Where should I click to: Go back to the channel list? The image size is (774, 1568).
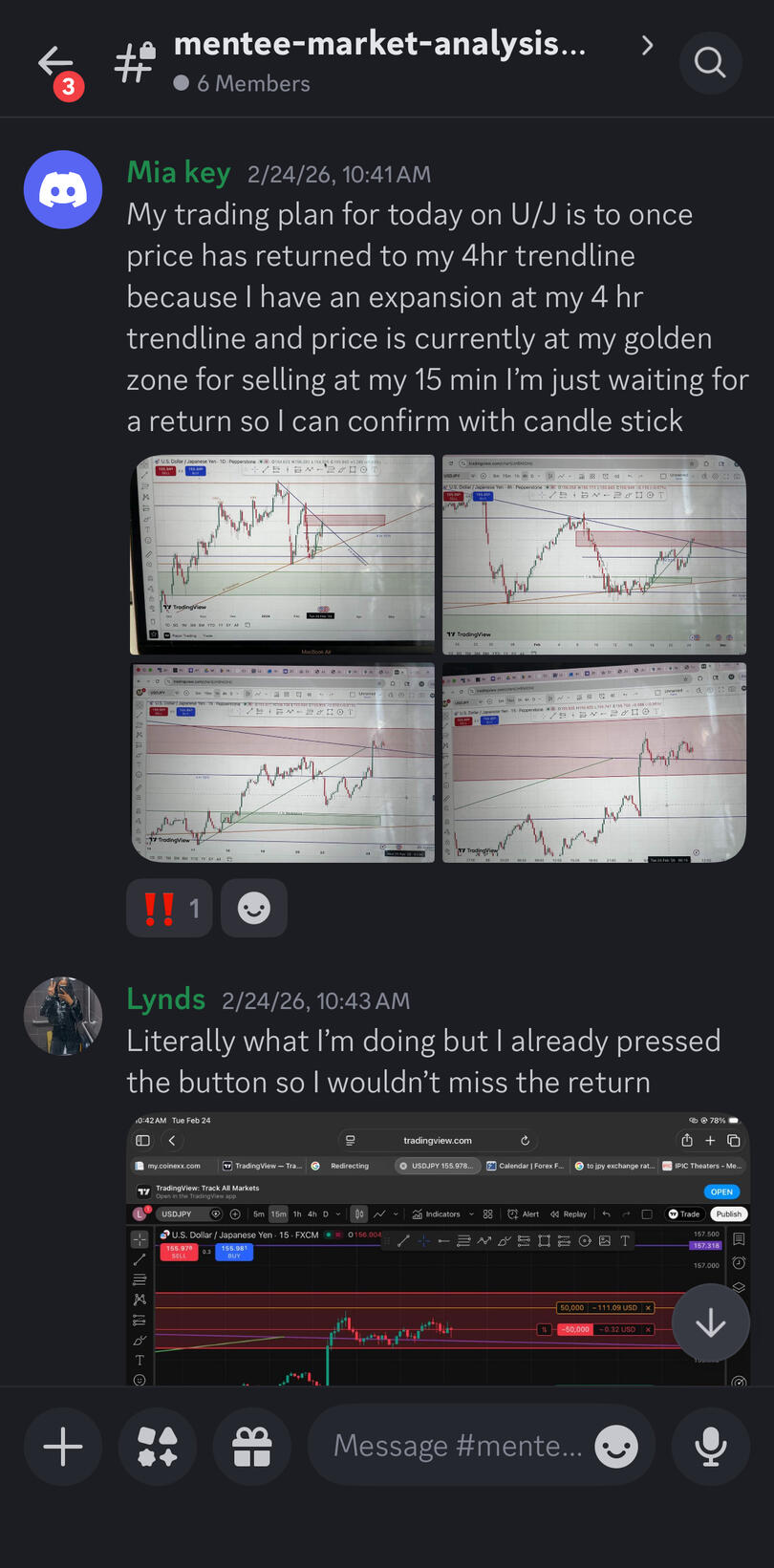[x=55, y=63]
